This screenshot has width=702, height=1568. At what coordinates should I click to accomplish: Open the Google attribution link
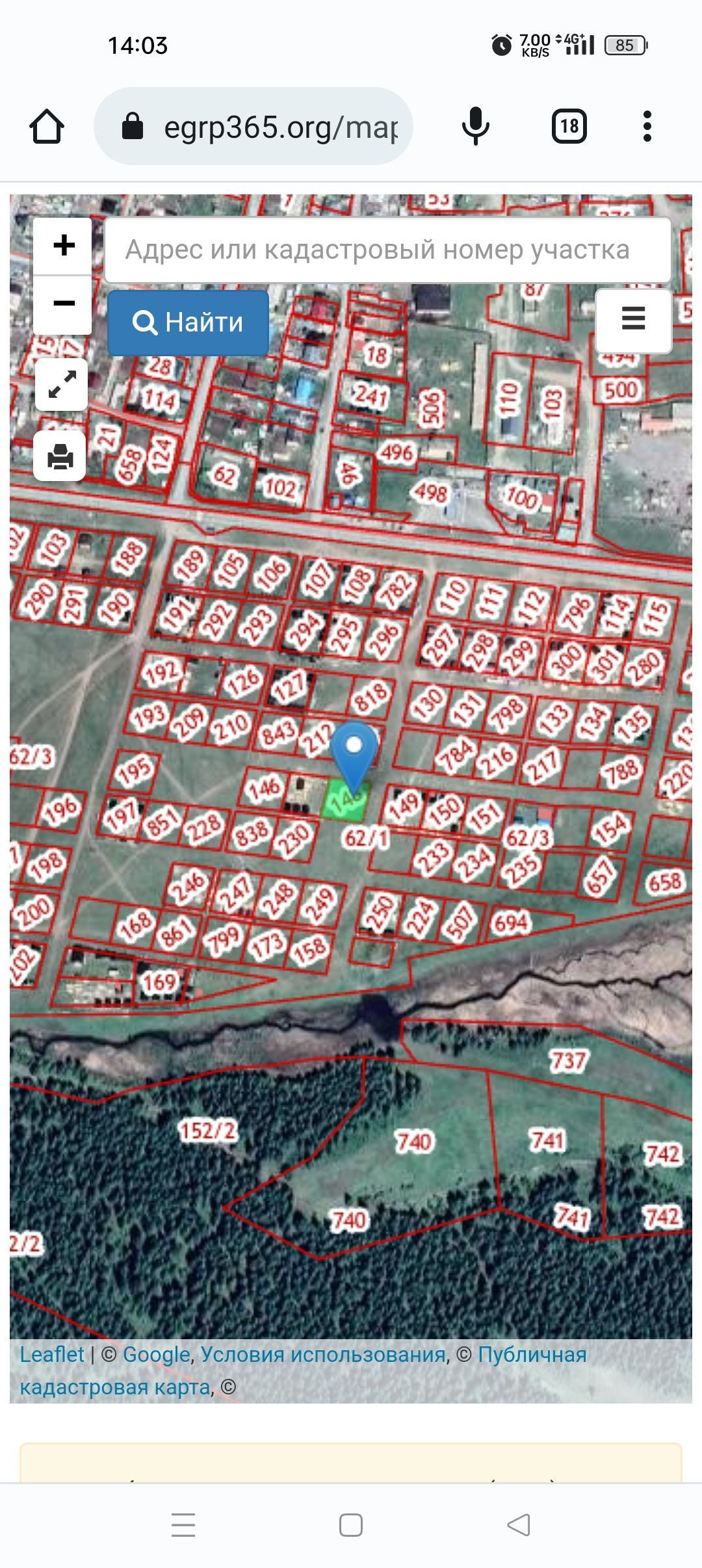point(156,1354)
